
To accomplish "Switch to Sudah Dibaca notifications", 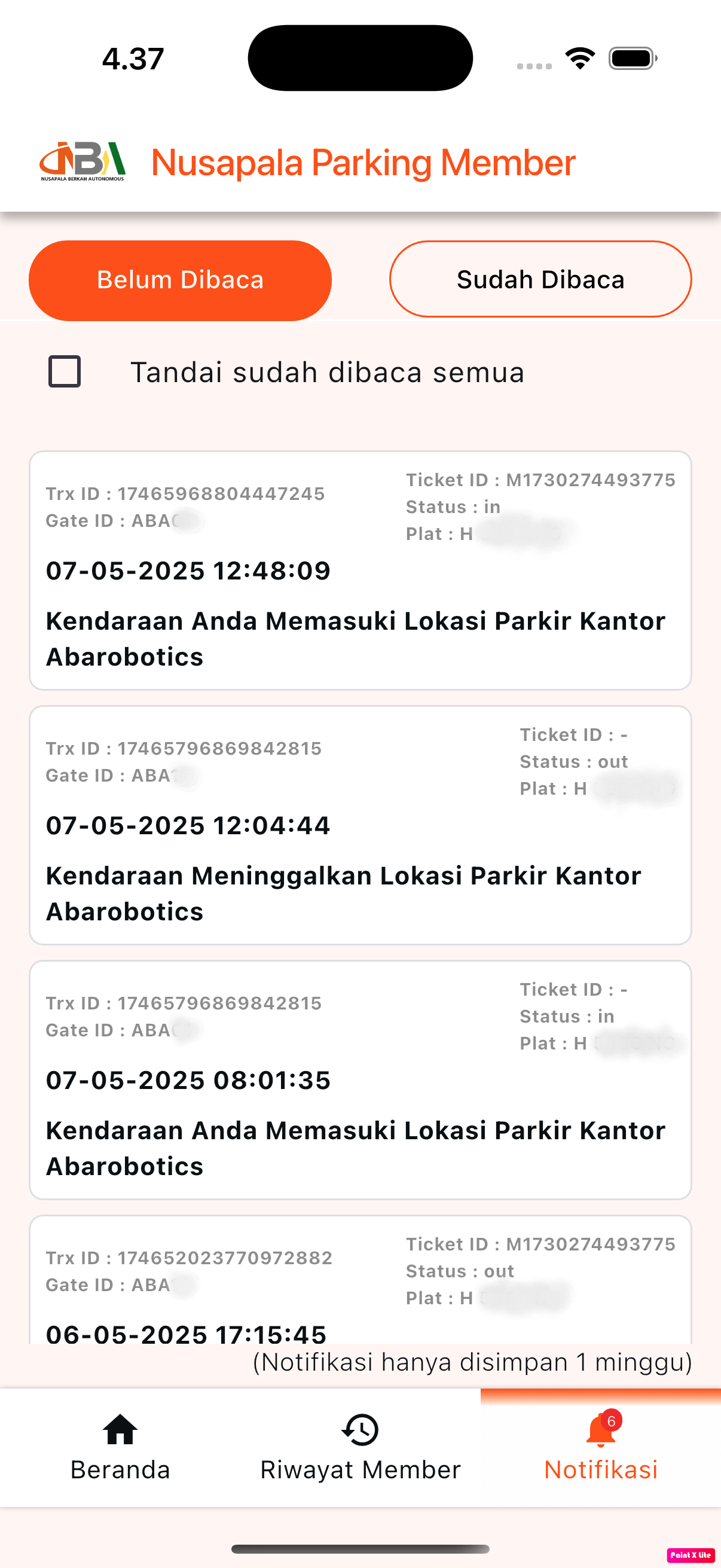I will [540, 280].
